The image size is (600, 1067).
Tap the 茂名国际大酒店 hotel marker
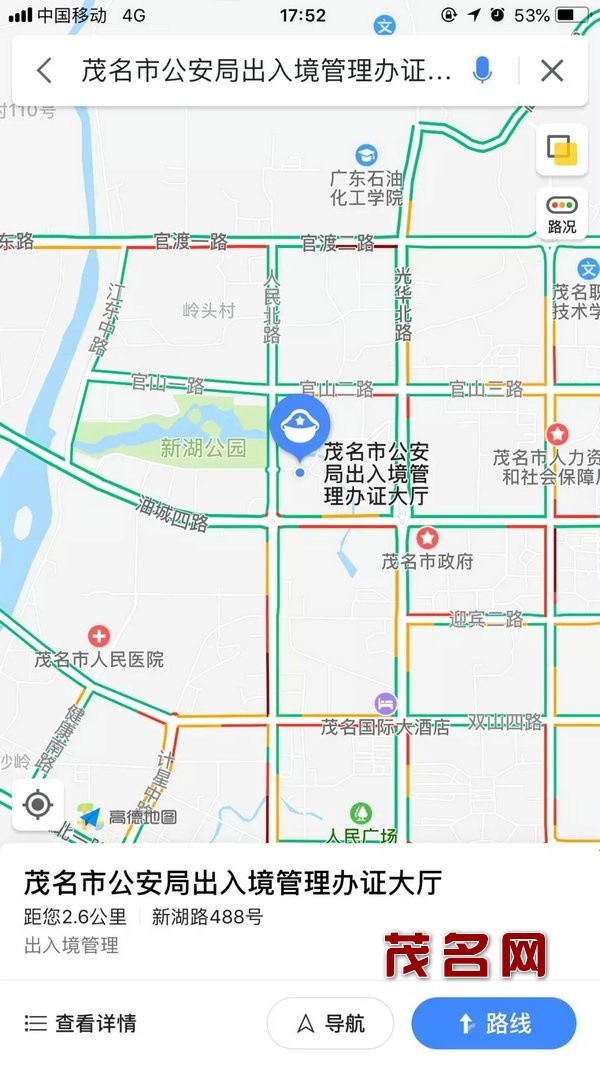tap(385, 704)
